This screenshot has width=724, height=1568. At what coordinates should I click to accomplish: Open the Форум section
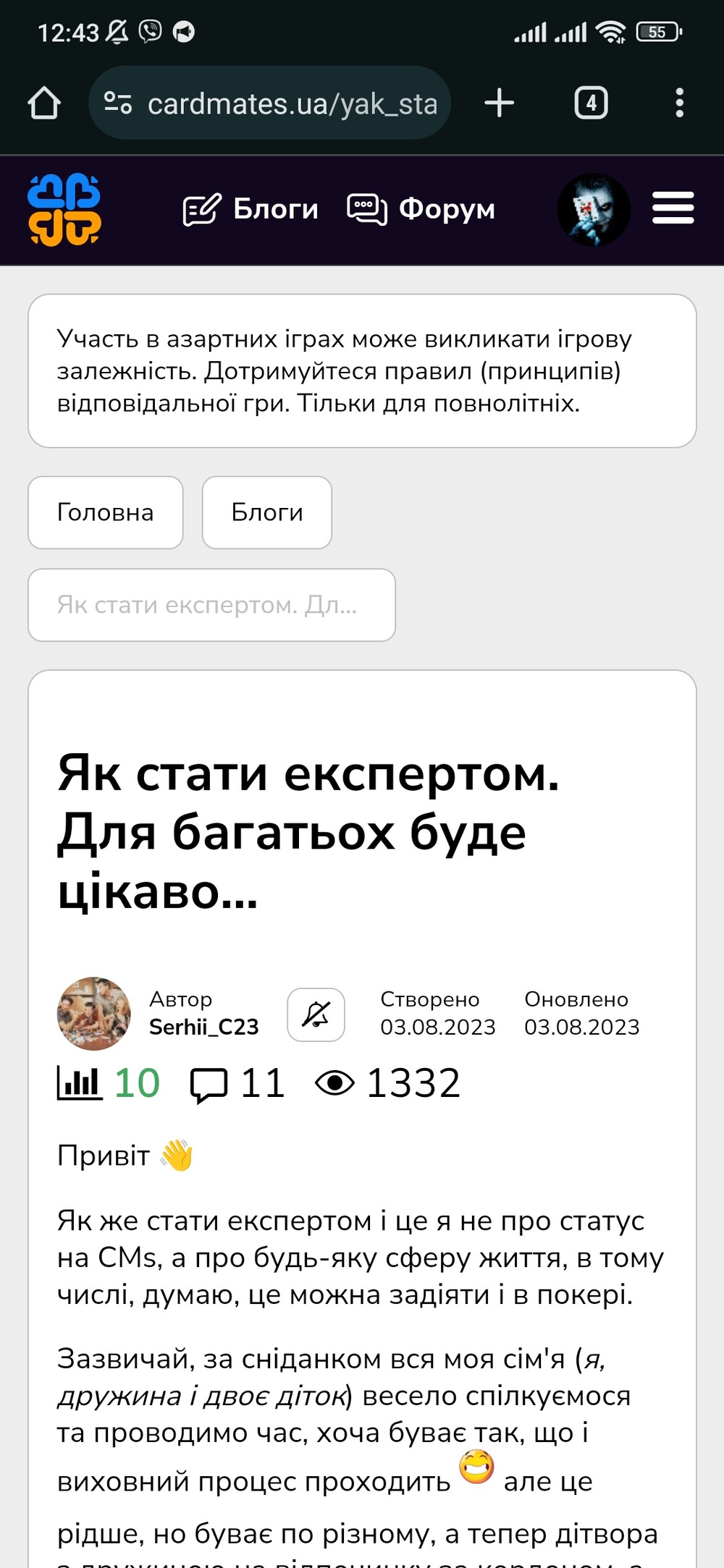[421, 210]
